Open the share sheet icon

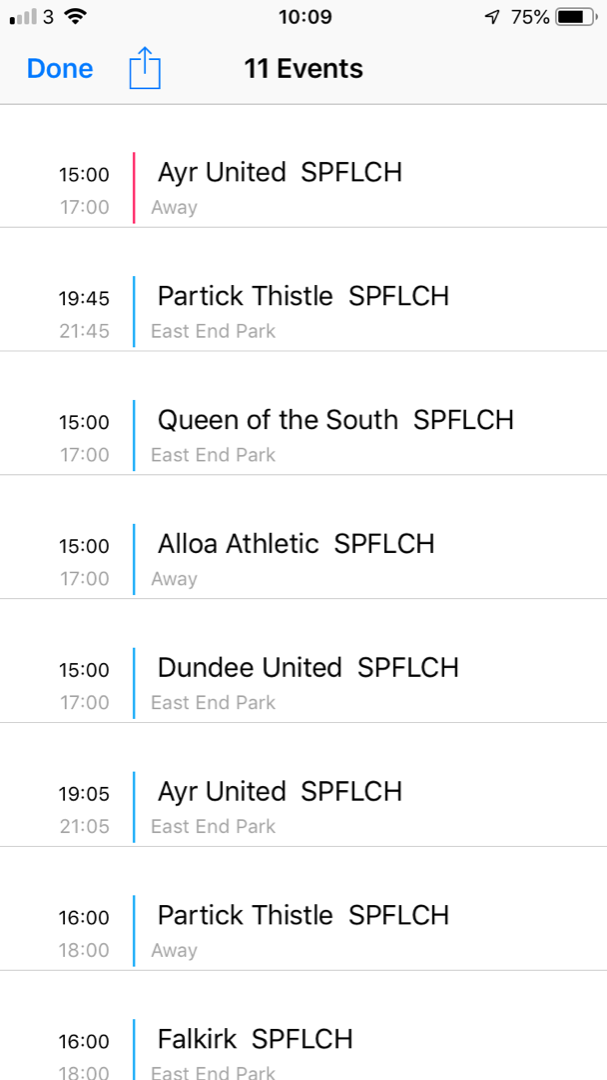point(145,68)
